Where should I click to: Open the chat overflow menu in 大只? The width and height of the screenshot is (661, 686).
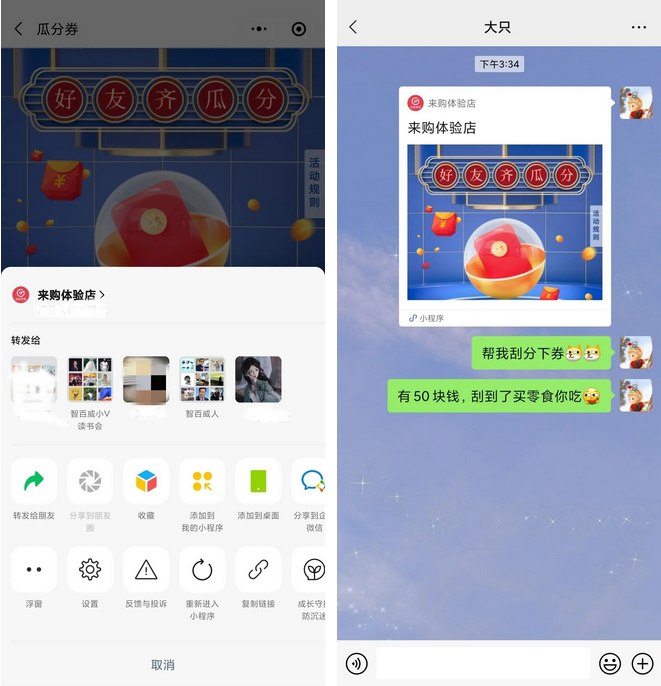point(639,27)
